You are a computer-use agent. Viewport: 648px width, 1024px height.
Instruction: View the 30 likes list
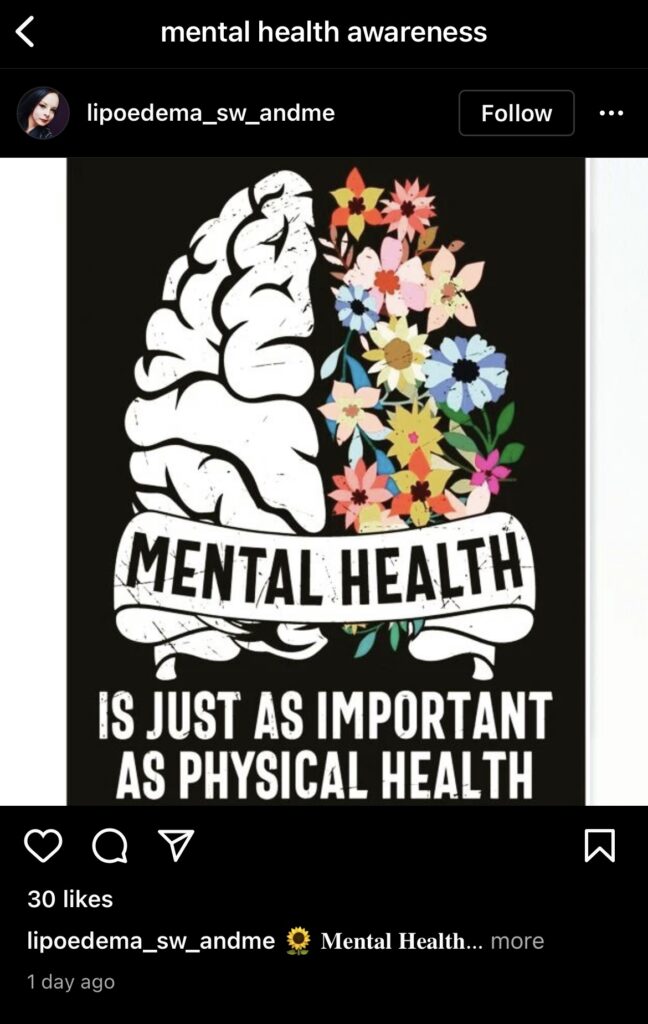(70, 899)
